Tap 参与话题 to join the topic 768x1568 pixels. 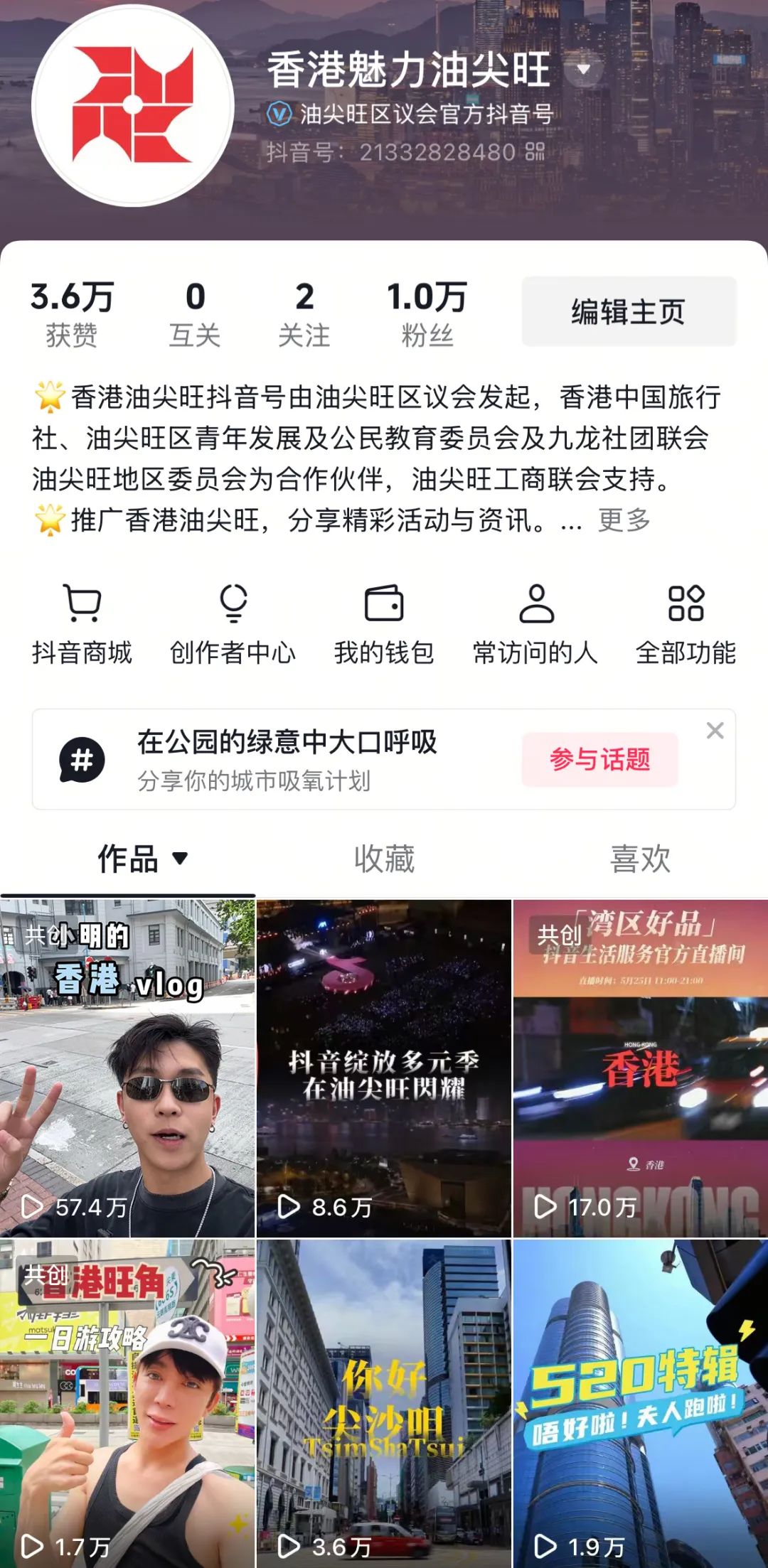click(599, 759)
